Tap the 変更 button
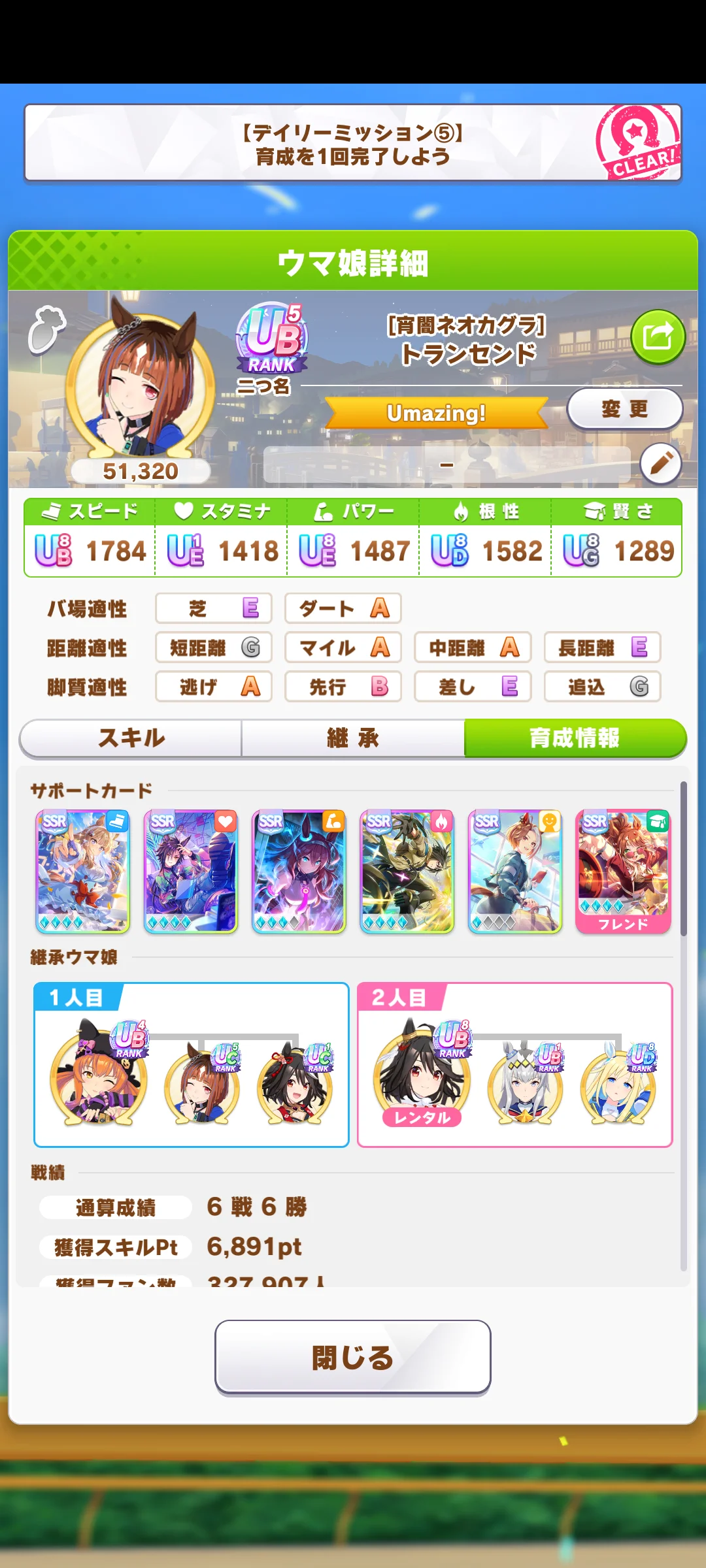 click(624, 409)
